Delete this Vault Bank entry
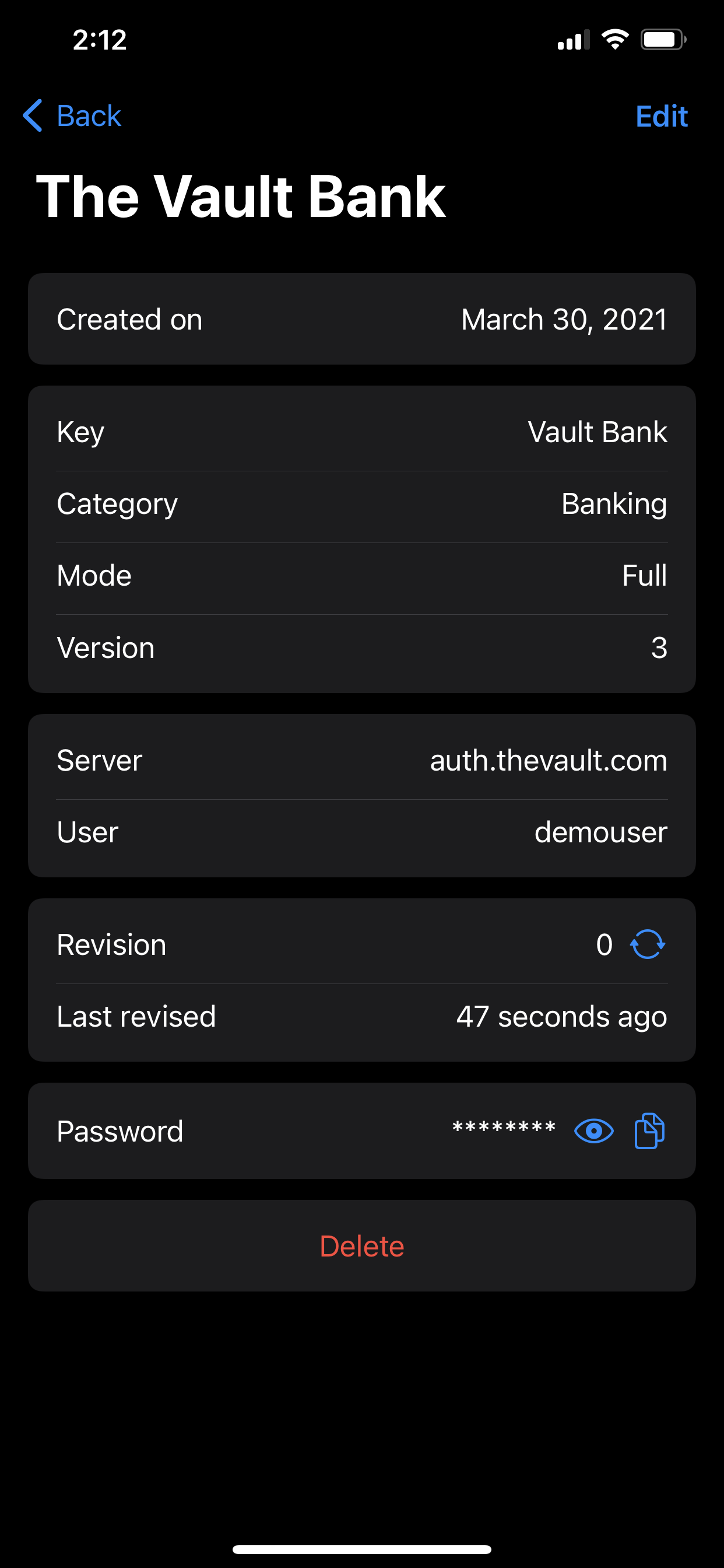 point(362,1246)
